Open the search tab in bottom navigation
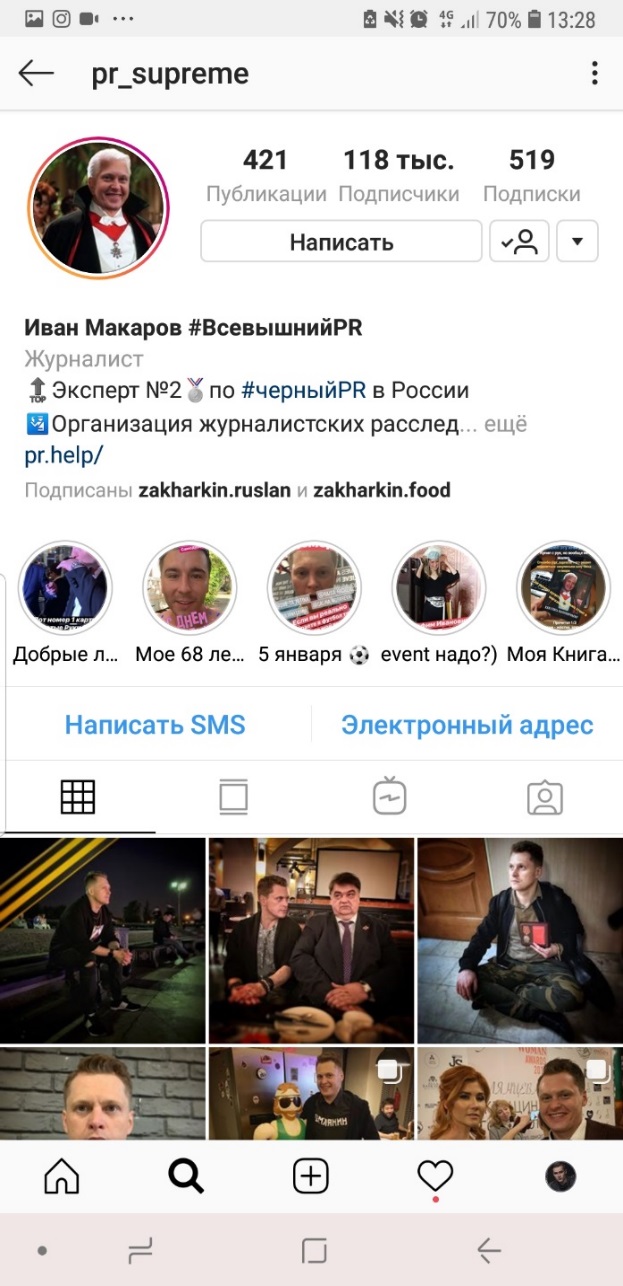This screenshot has height=1286, width=623. point(186,1176)
